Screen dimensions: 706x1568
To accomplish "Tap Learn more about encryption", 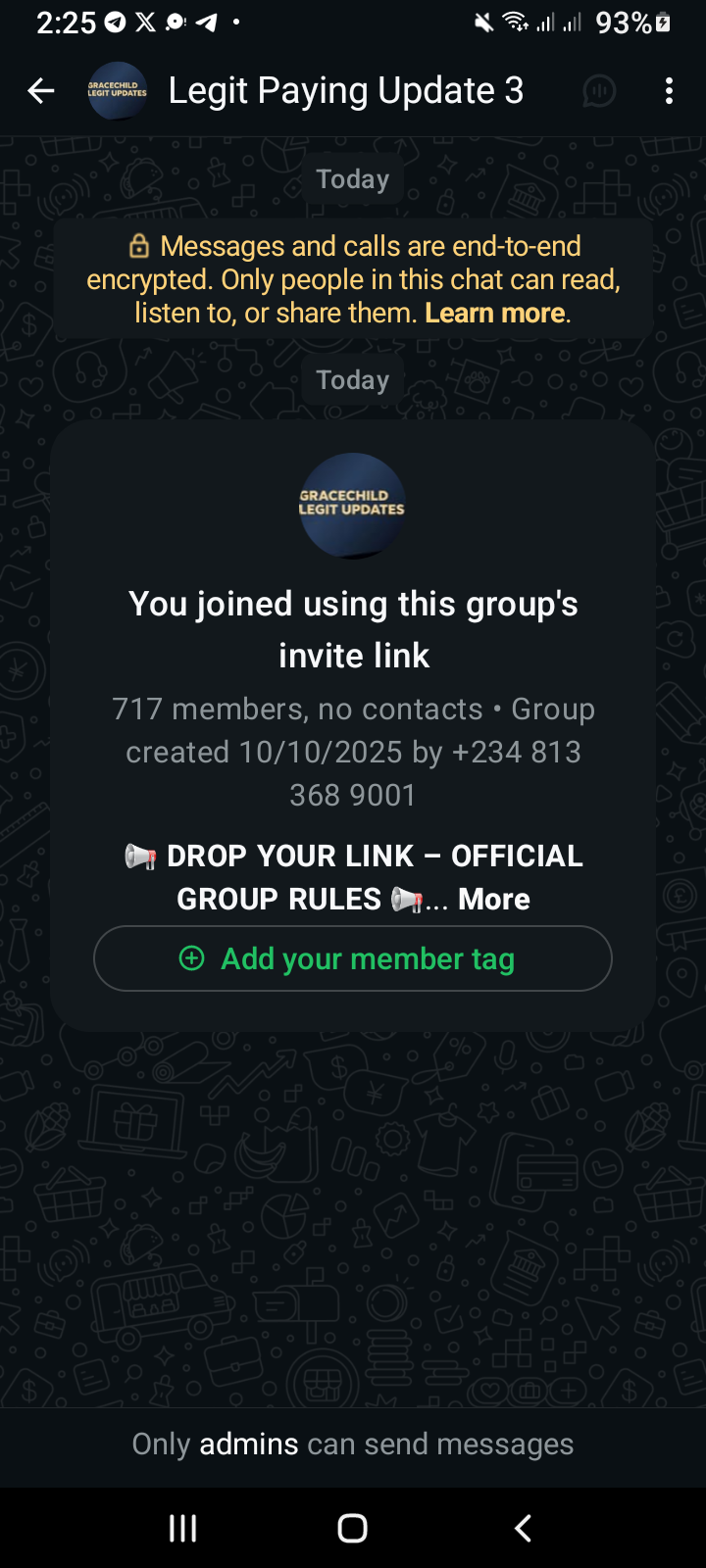I will point(495,313).
